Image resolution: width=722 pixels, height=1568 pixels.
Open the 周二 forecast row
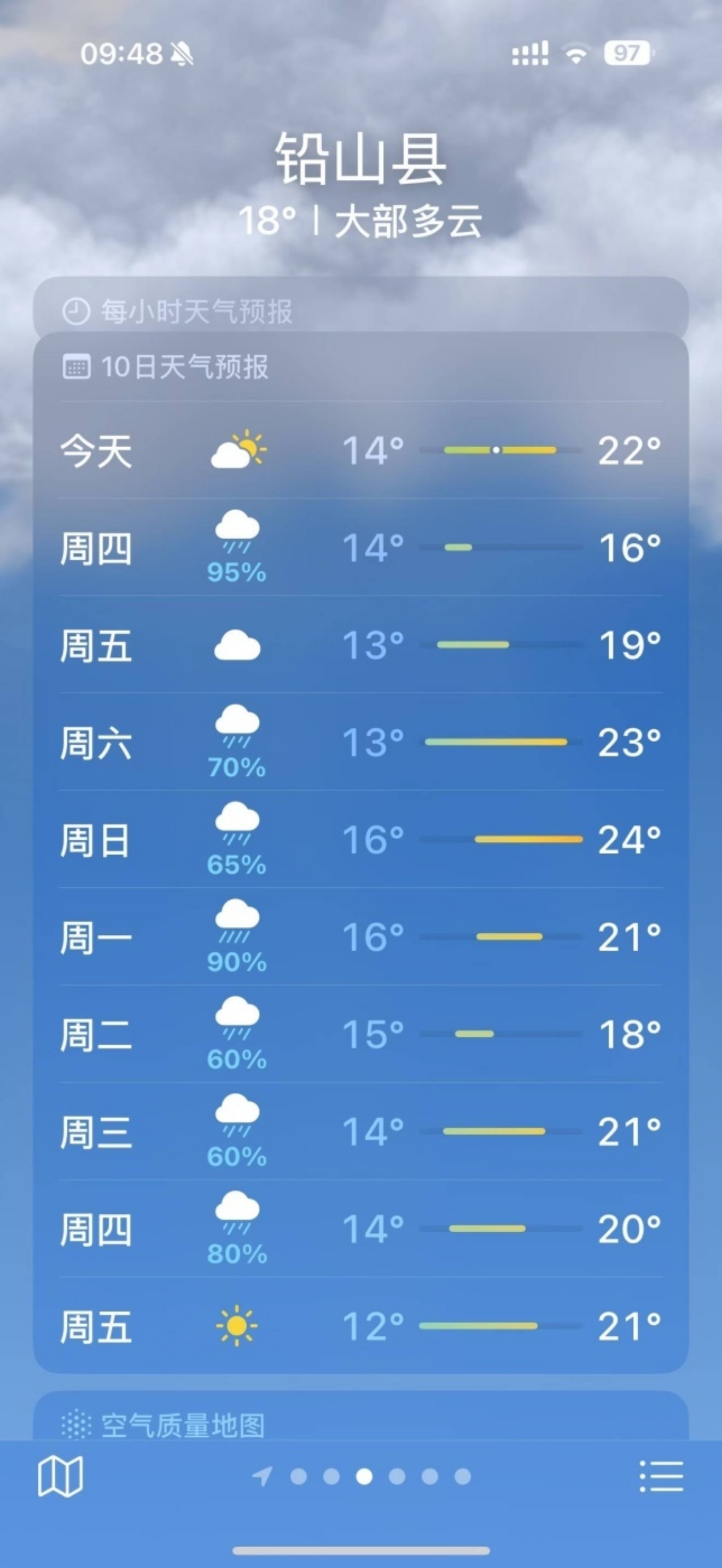pos(360,1035)
